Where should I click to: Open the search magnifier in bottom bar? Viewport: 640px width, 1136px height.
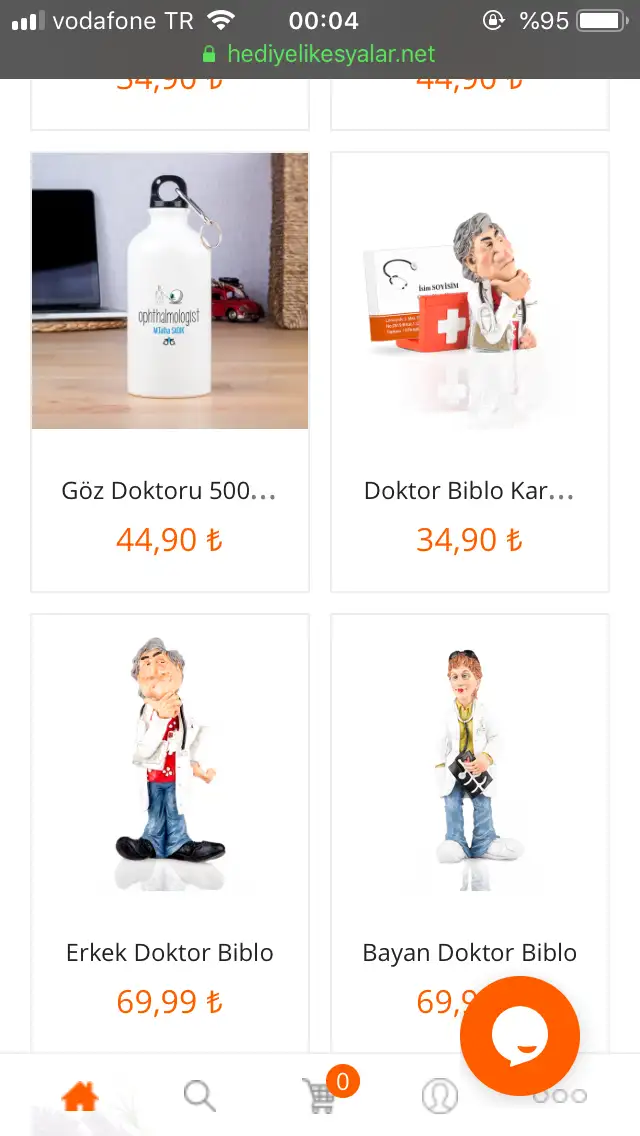(199, 1095)
